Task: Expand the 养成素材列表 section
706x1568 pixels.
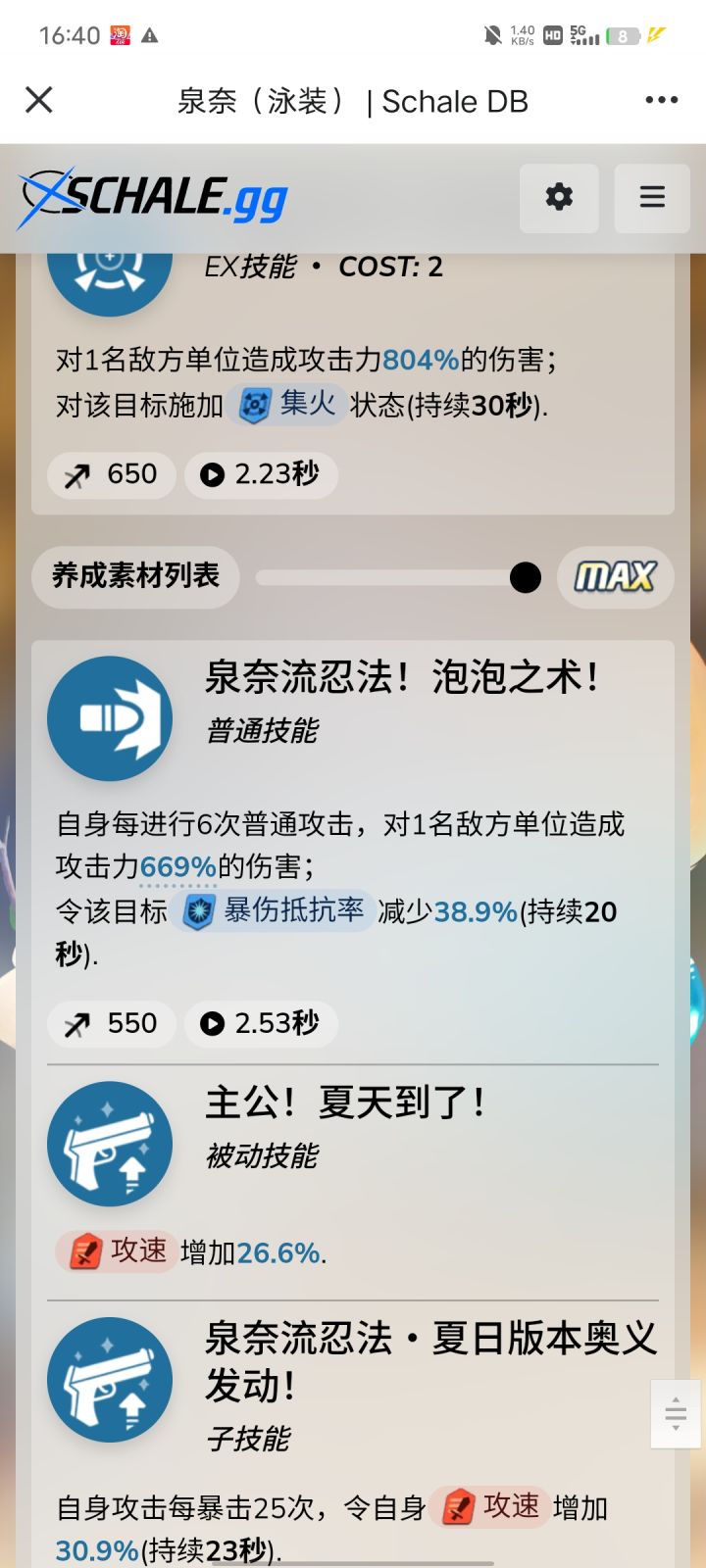Action: tap(134, 577)
